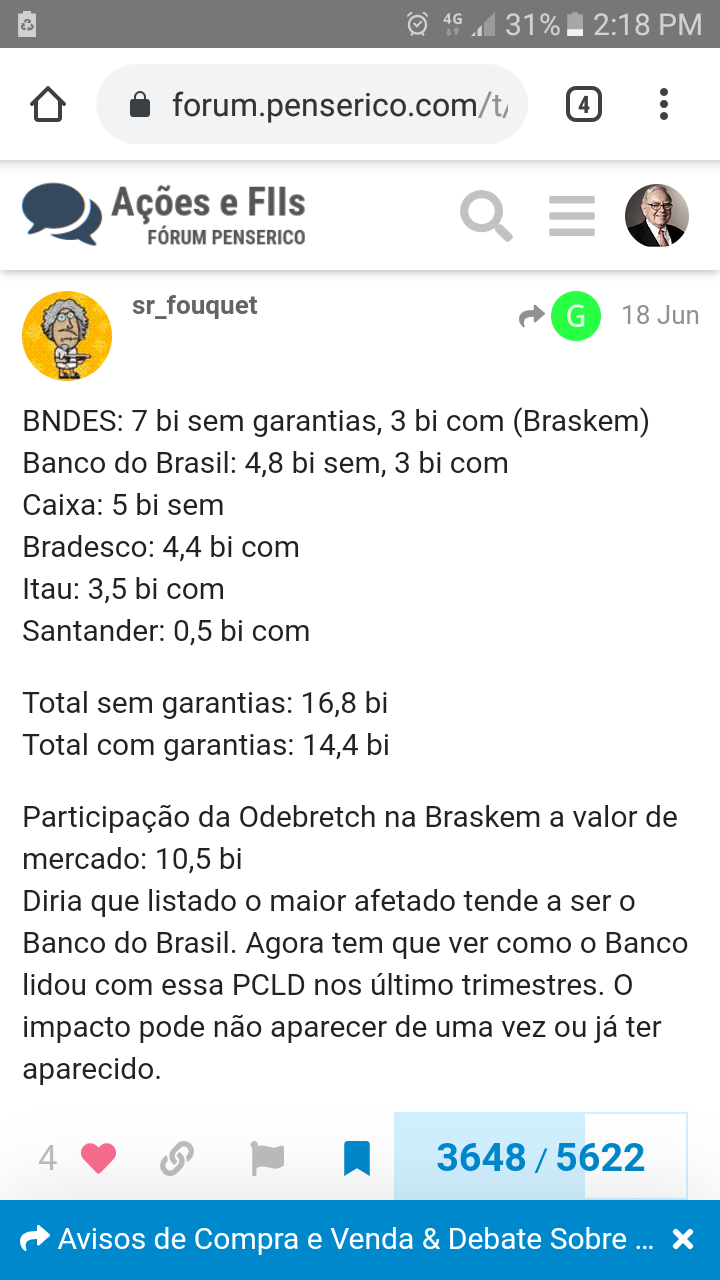This screenshot has width=720, height=1280.
Task: Open the forum search icon
Action: (x=486, y=216)
